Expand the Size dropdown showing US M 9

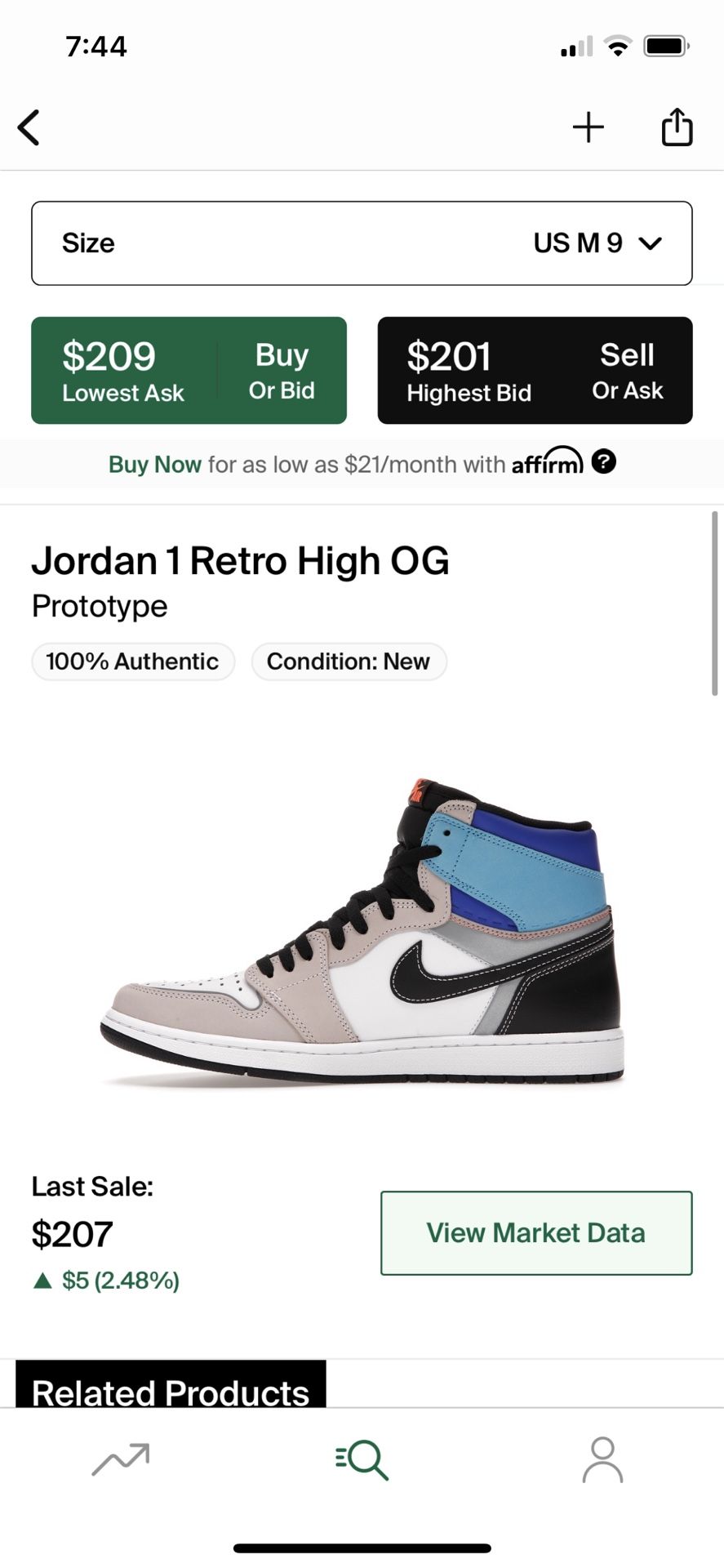[362, 243]
